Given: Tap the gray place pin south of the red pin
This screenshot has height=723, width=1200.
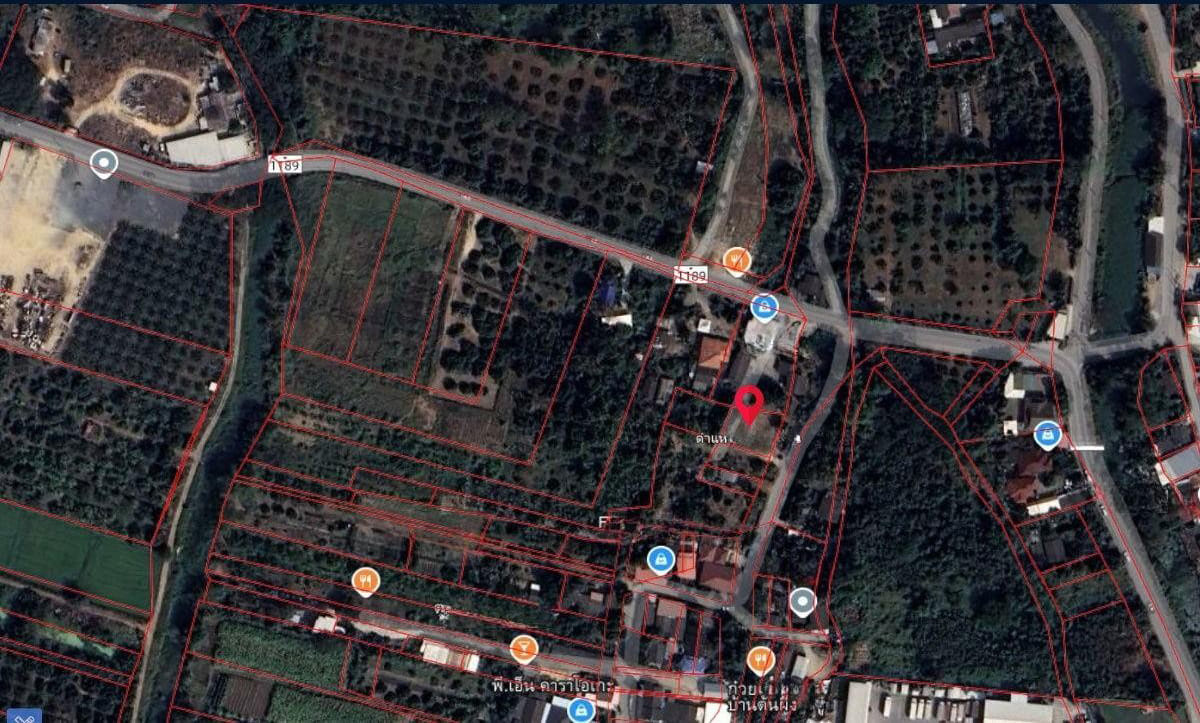Looking at the screenshot, I should (x=802, y=600).
